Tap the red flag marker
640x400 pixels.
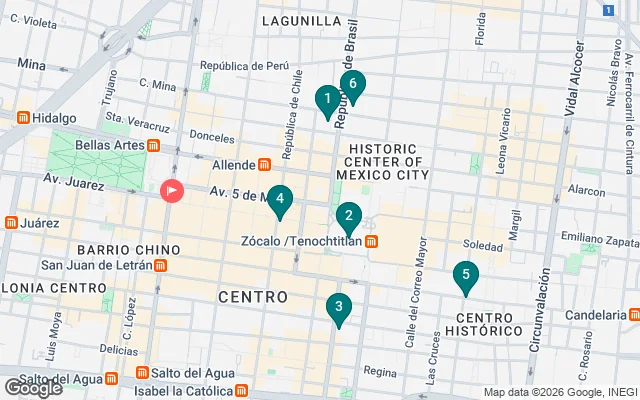[x=172, y=190]
